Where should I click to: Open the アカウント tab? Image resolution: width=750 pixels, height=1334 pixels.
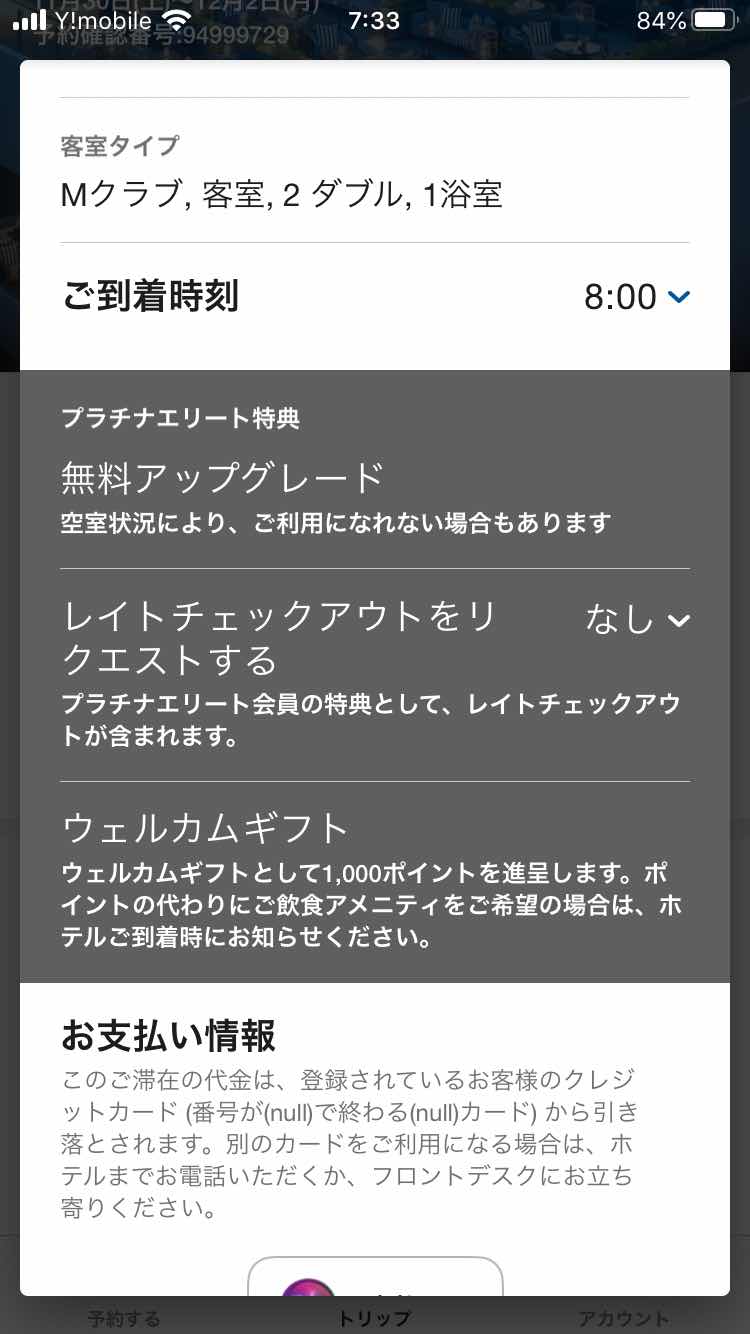point(623,1317)
